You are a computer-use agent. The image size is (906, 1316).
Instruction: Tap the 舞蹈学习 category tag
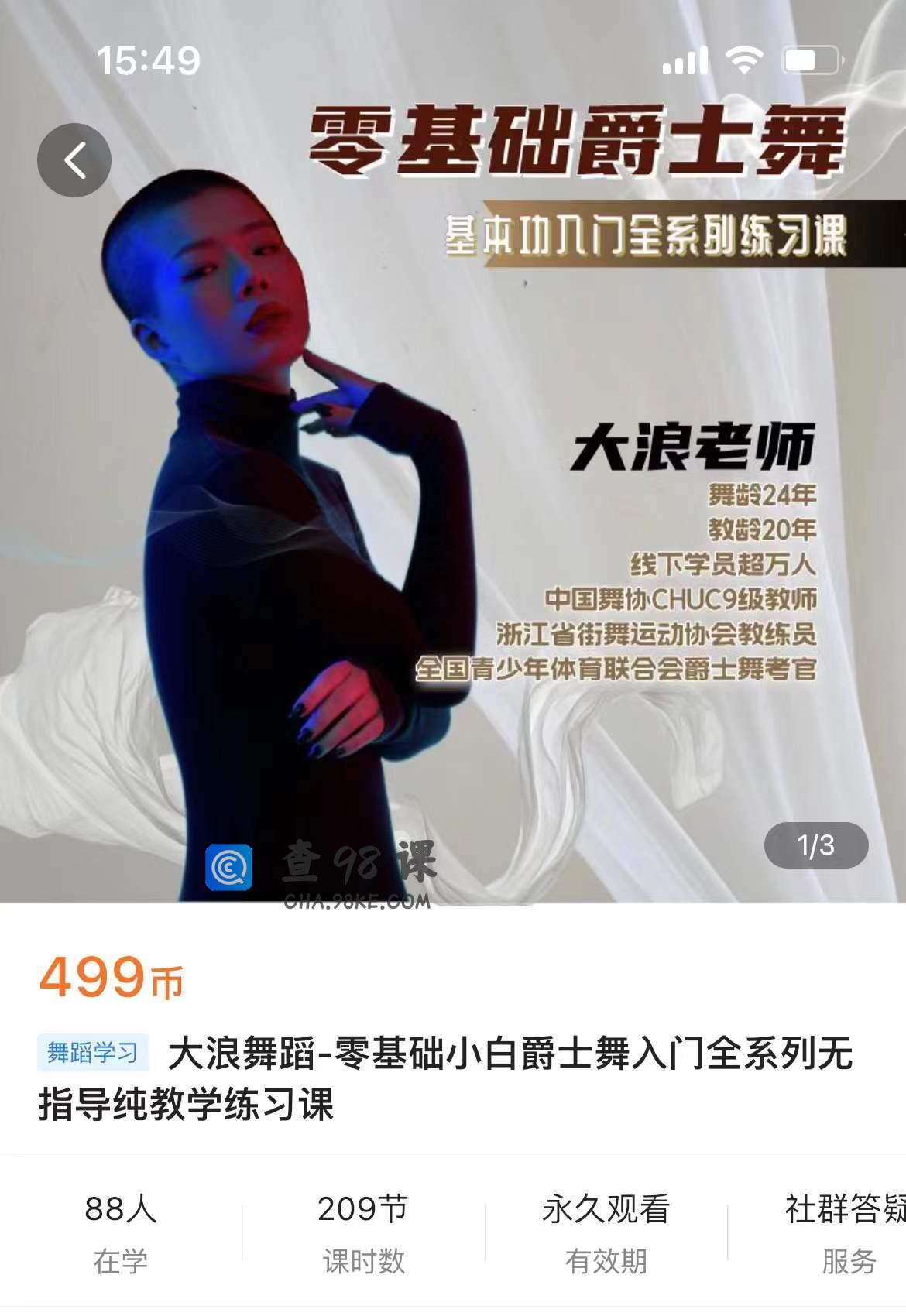(93, 1053)
